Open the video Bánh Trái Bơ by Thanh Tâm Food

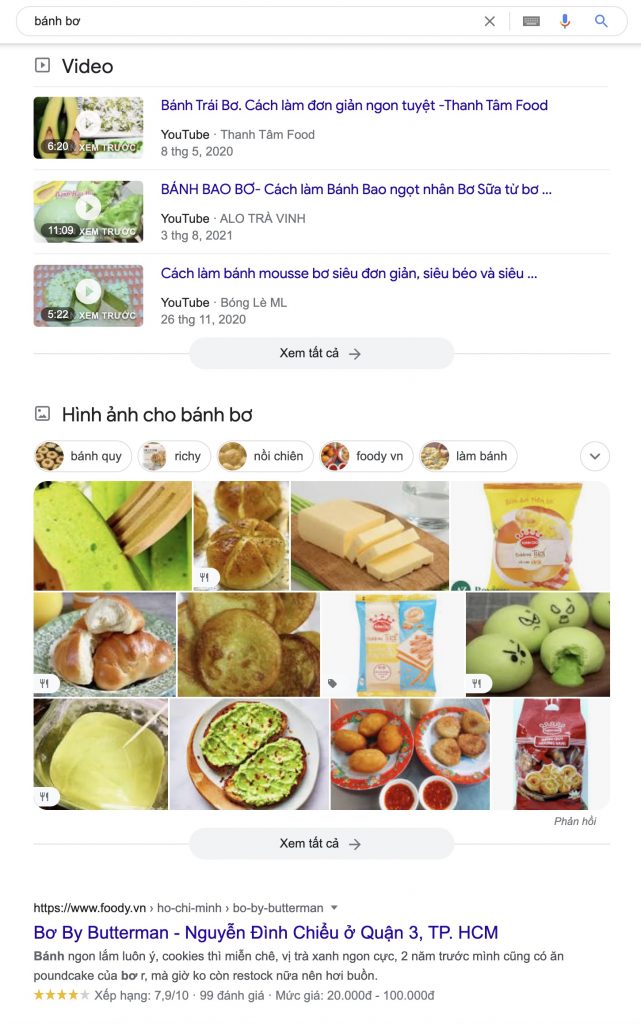click(354, 105)
